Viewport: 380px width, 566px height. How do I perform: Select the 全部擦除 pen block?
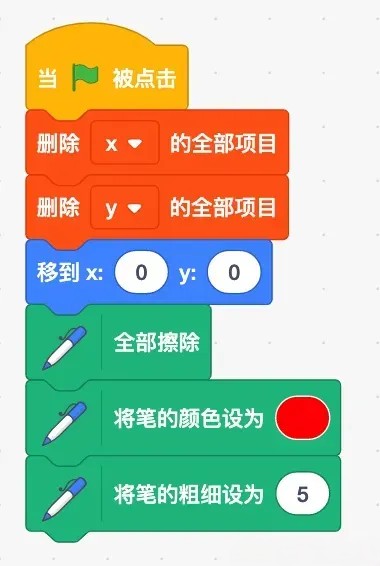coord(118,342)
